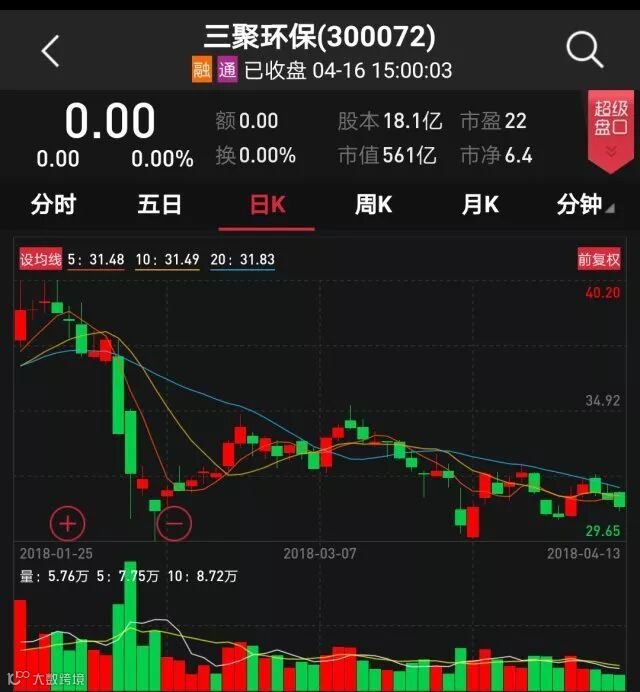Zoom in chart with plus button
The height and width of the screenshot is (692, 640).
pos(67,522)
